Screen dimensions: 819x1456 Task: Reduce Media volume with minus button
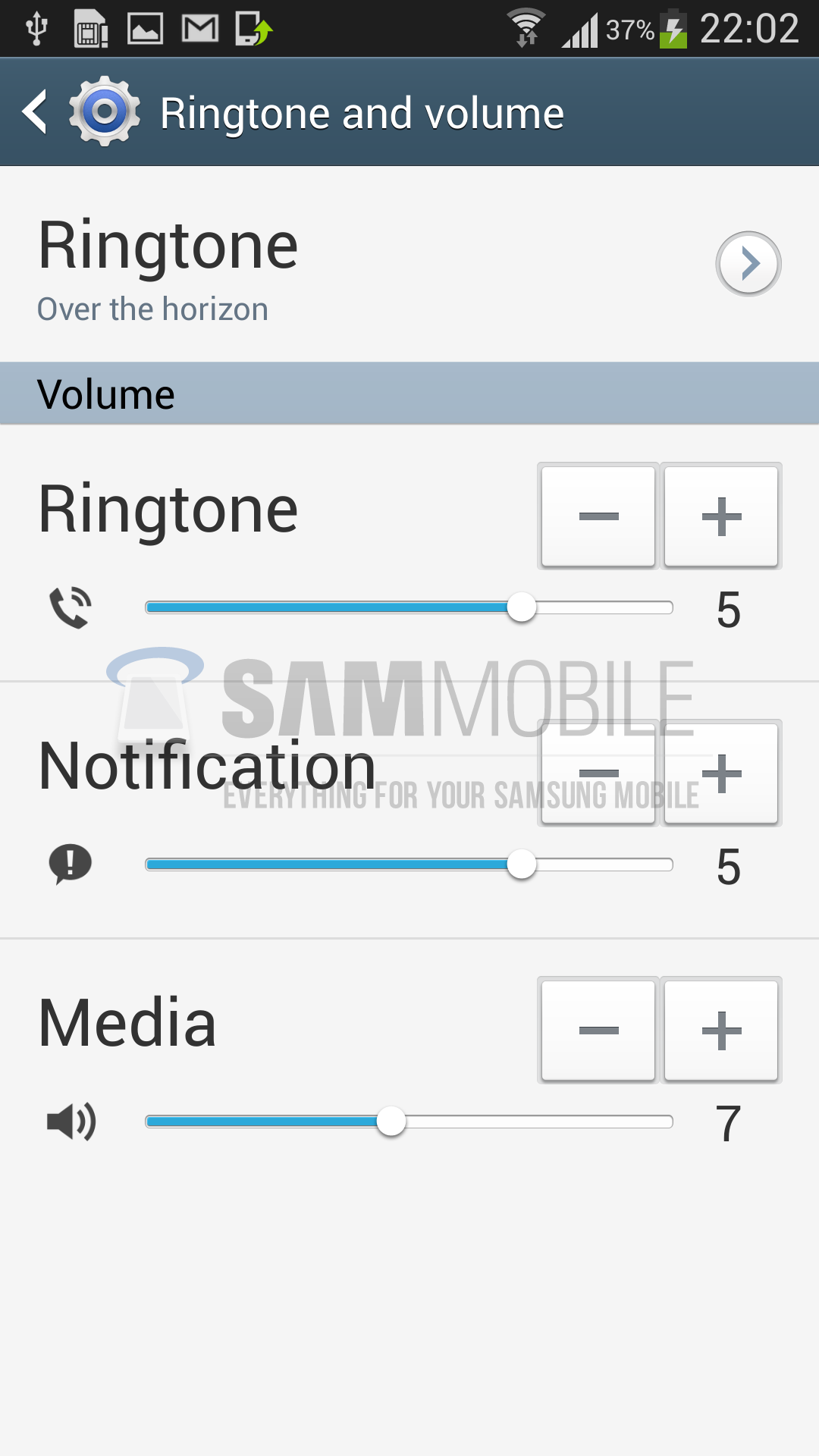(598, 1030)
